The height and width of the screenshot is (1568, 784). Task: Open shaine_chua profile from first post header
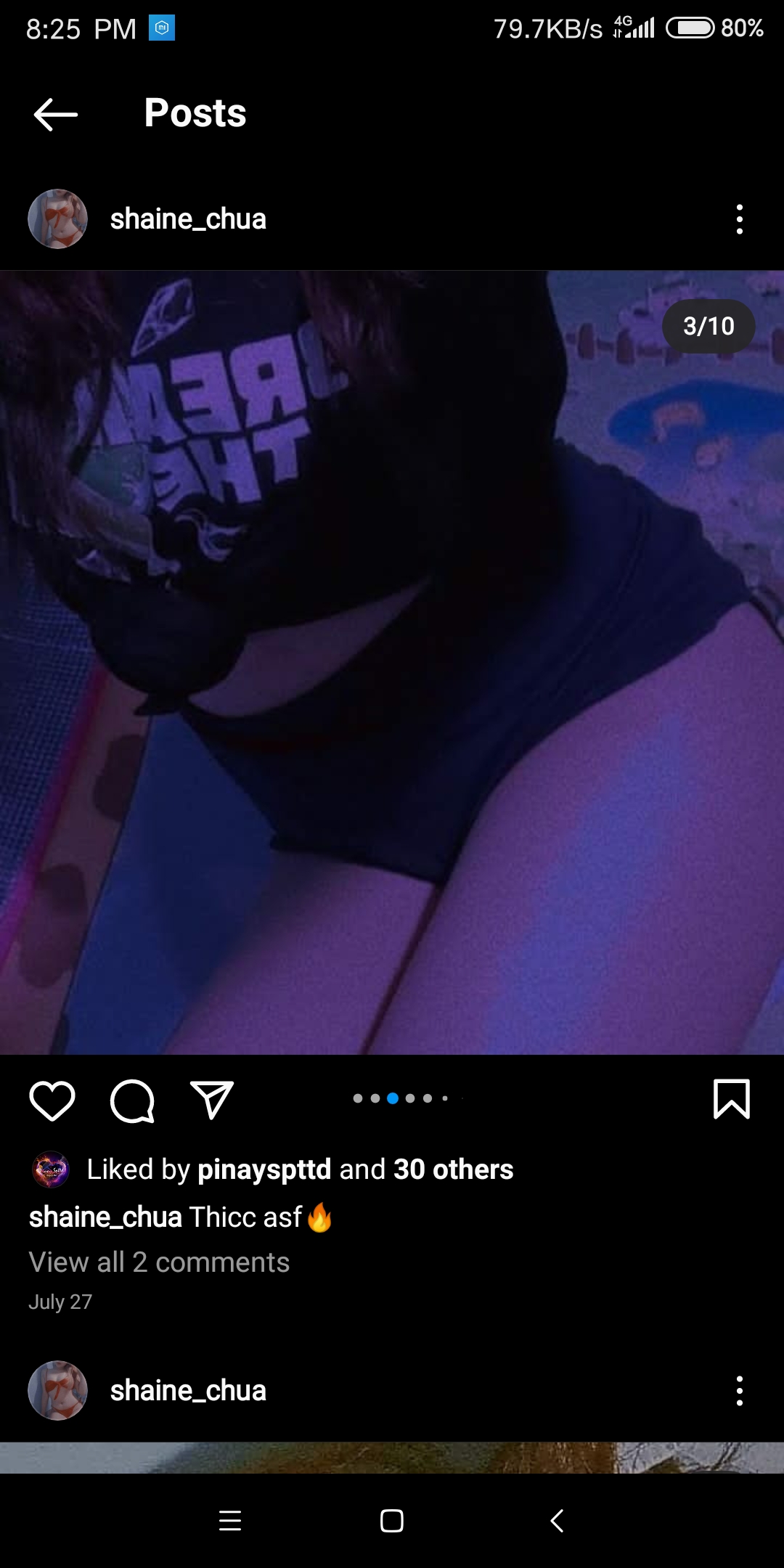(188, 219)
